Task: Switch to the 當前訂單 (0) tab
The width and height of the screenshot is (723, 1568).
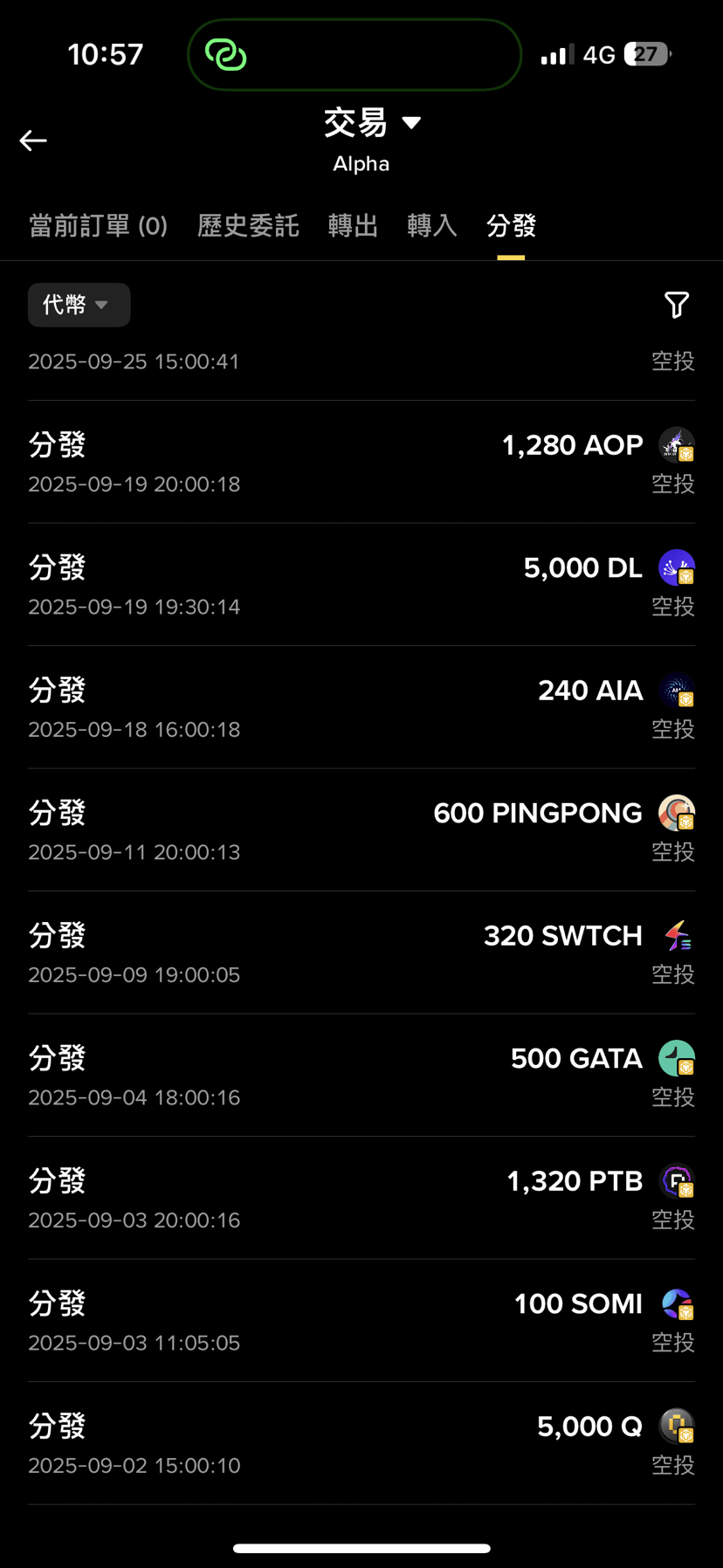Action: [98, 226]
